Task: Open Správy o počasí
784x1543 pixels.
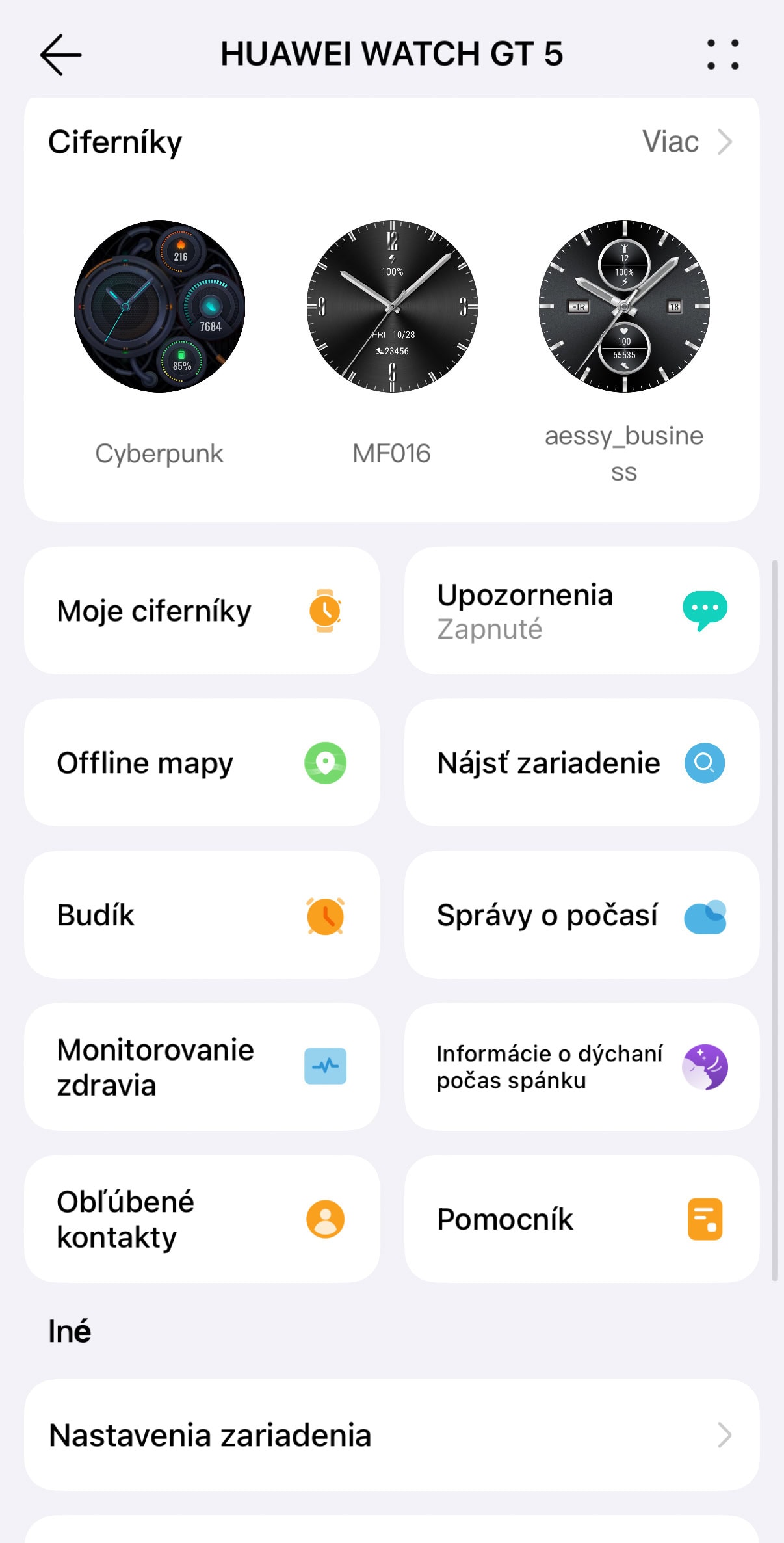Action: click(581, 915)
